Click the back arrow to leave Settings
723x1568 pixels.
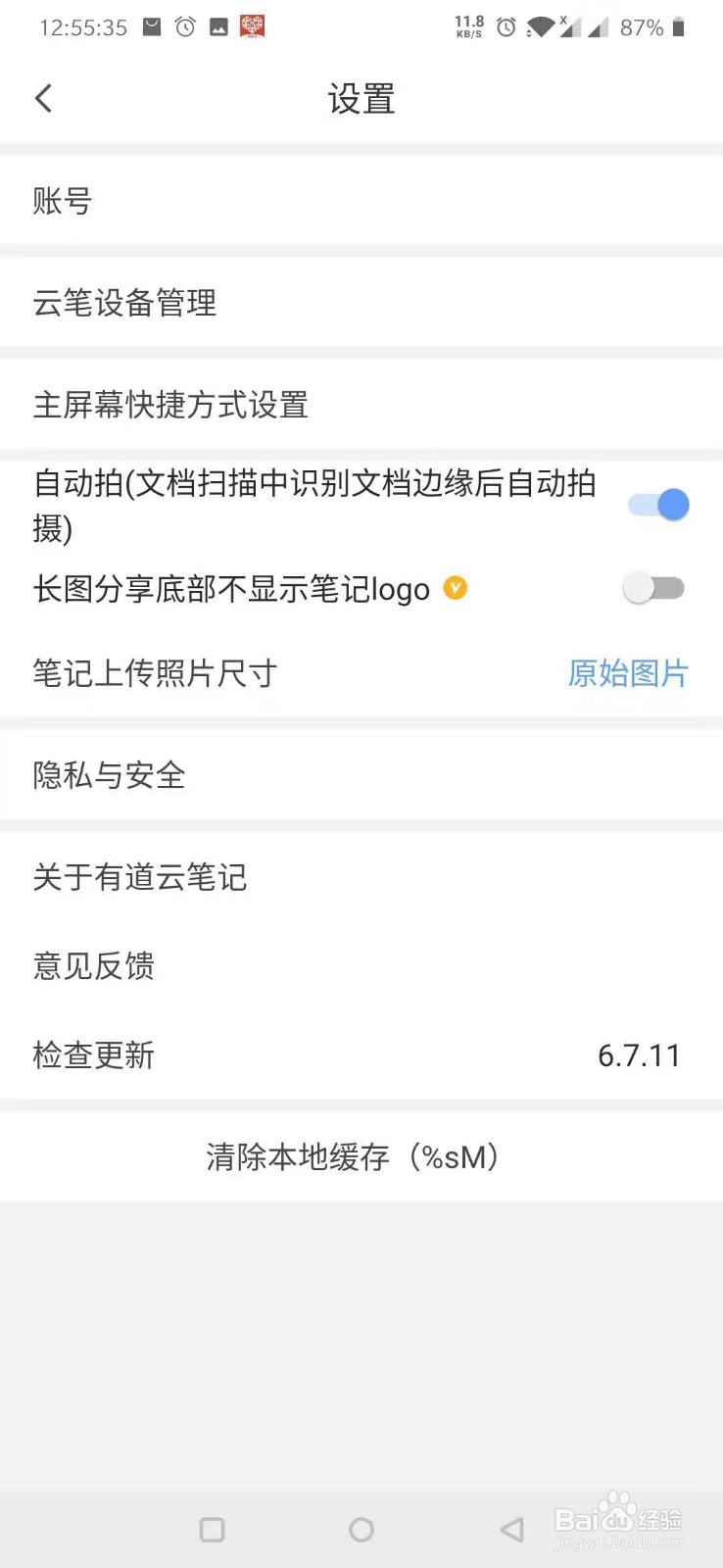pos(42,98)
